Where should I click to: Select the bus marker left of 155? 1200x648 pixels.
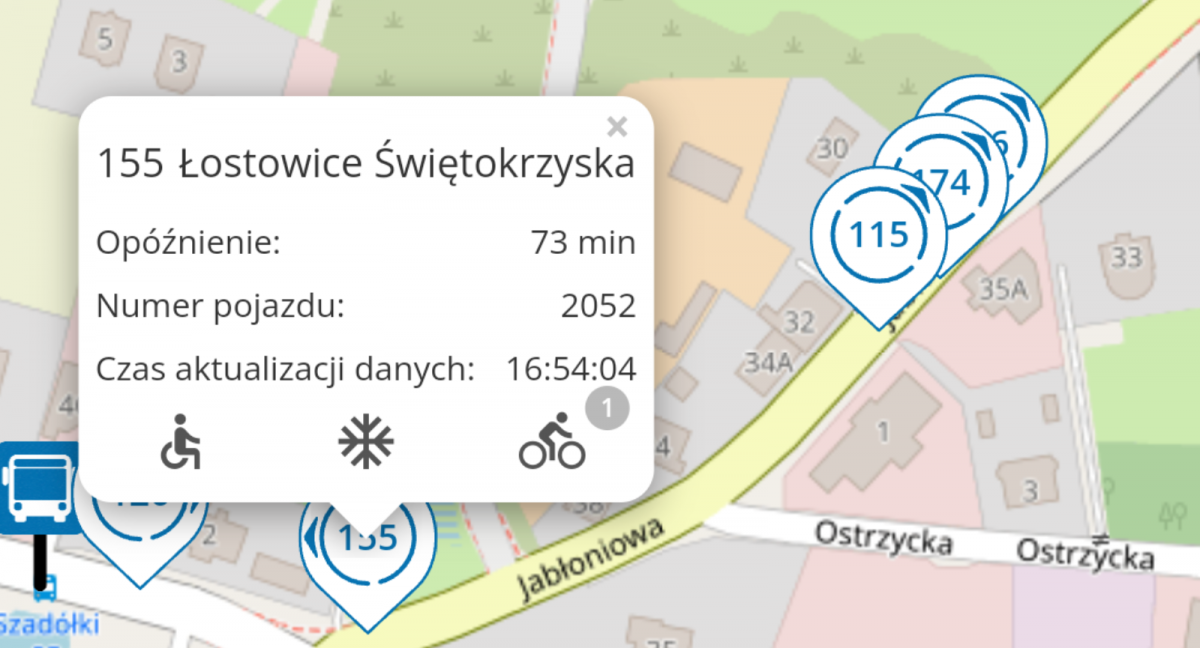(139, 531)
